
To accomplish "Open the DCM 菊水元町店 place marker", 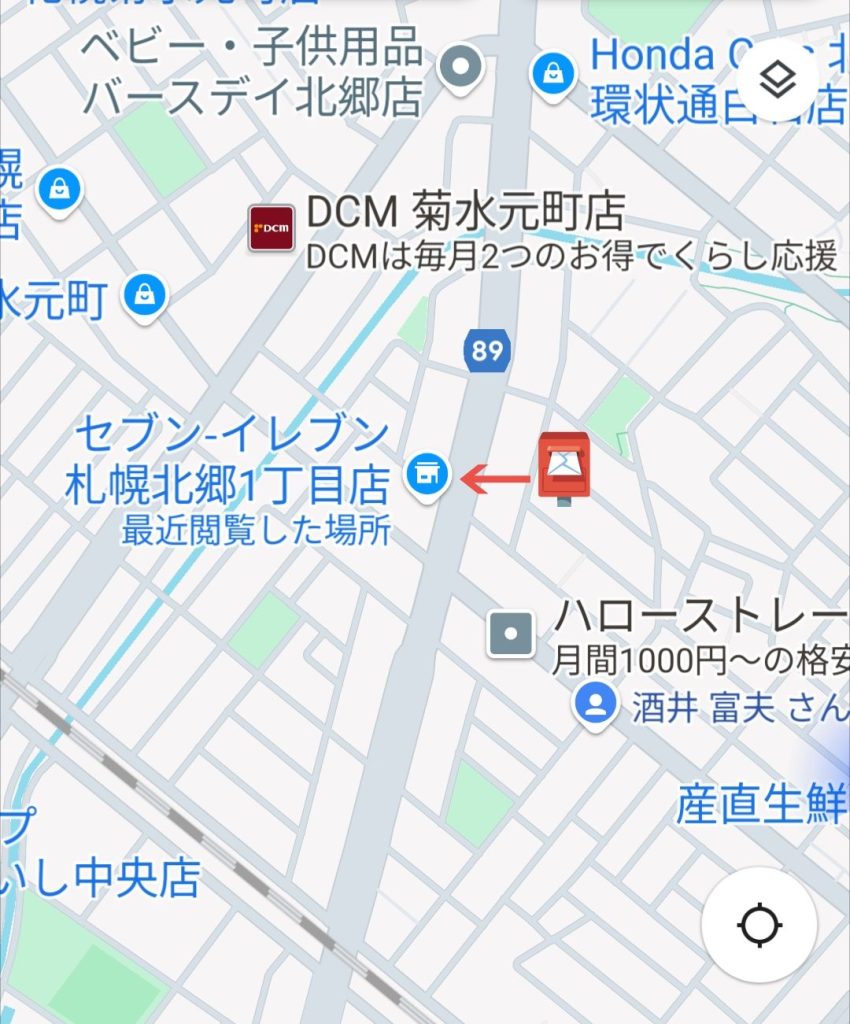I will [271, 228].
